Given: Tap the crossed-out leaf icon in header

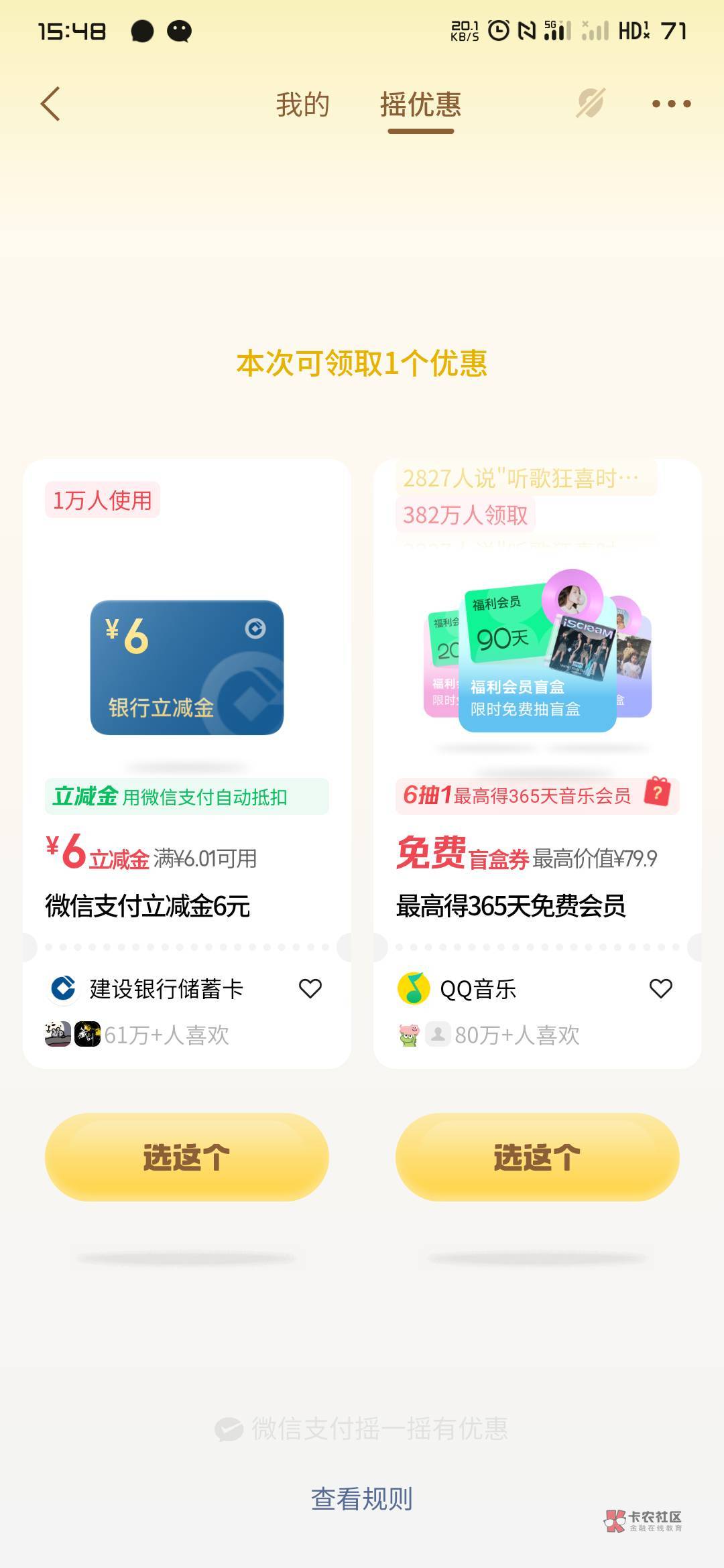Looking at the screenshot, I should tap(591, 103).
